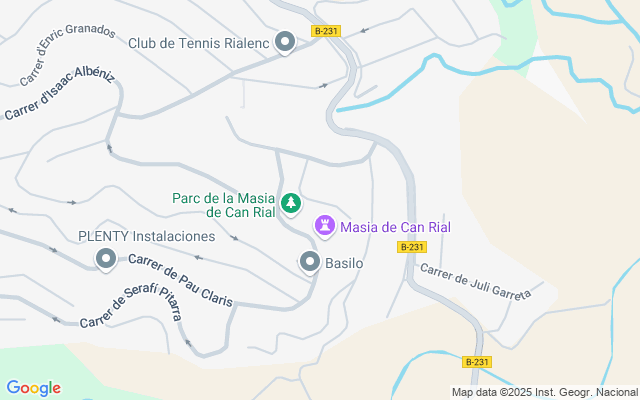
Task: Select the PLENTY Instalaciones marker
Action: coord(106,260)
